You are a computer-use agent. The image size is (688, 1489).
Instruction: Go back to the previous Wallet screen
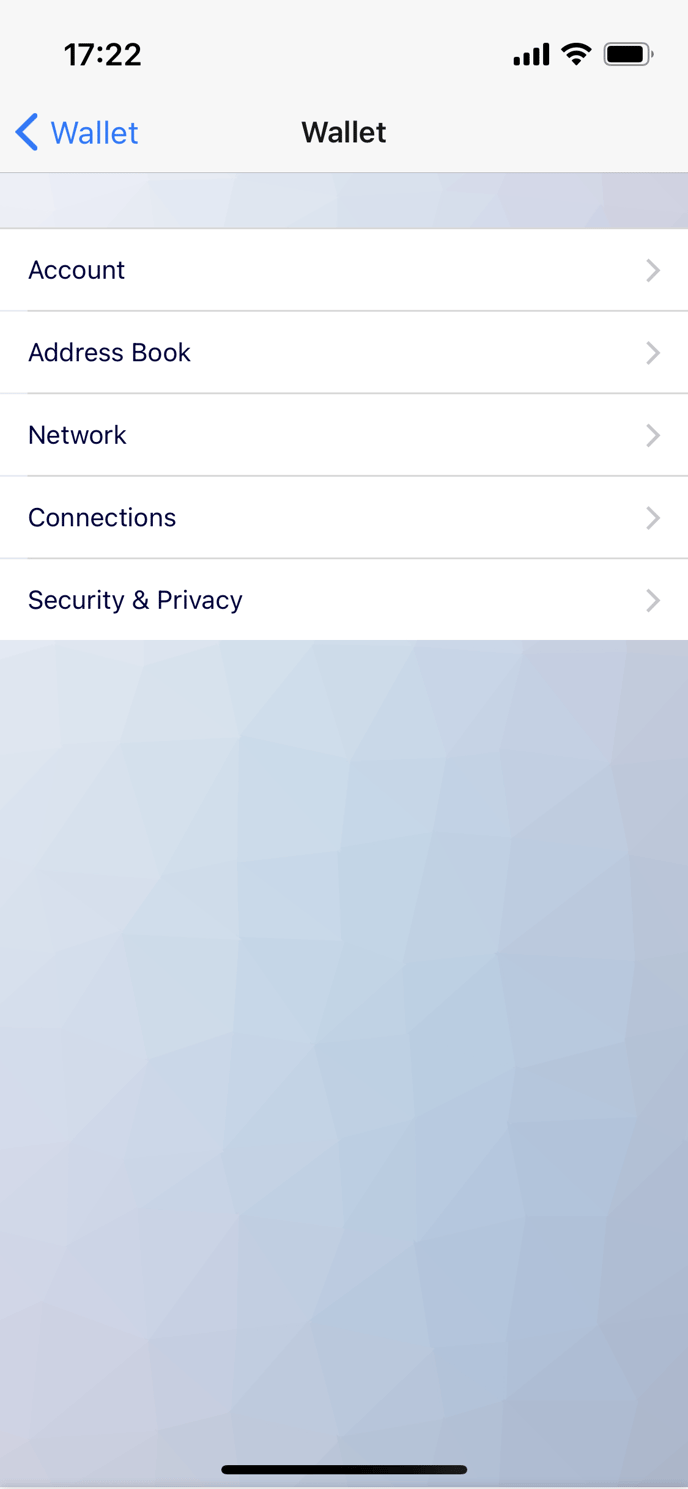(77, 132)
